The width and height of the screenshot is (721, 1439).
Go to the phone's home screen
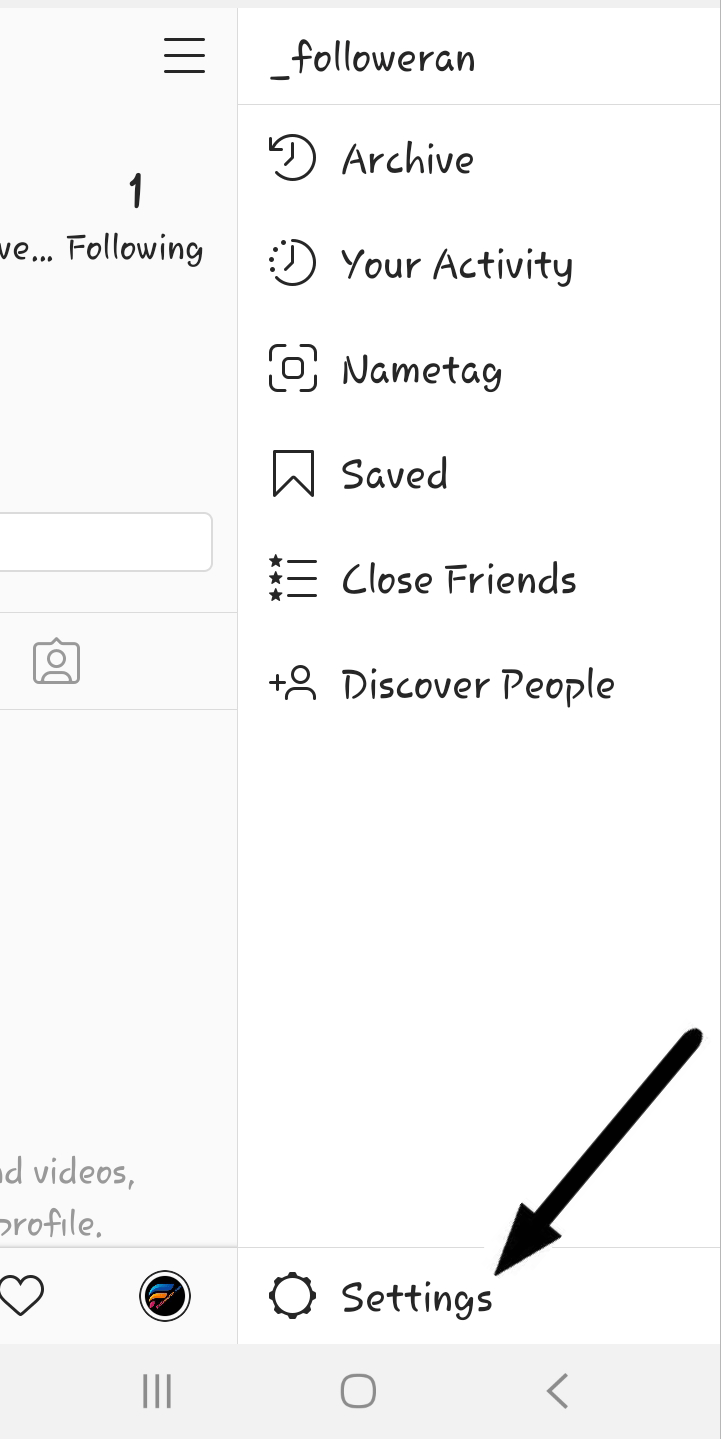click(x=358, y=1391)
